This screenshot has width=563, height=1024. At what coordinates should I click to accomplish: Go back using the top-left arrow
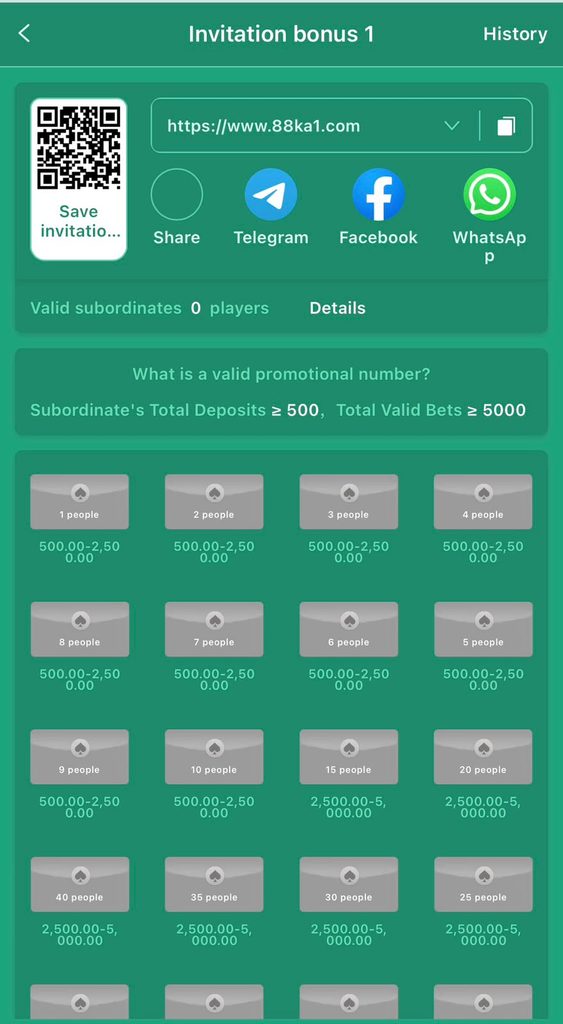24,34
